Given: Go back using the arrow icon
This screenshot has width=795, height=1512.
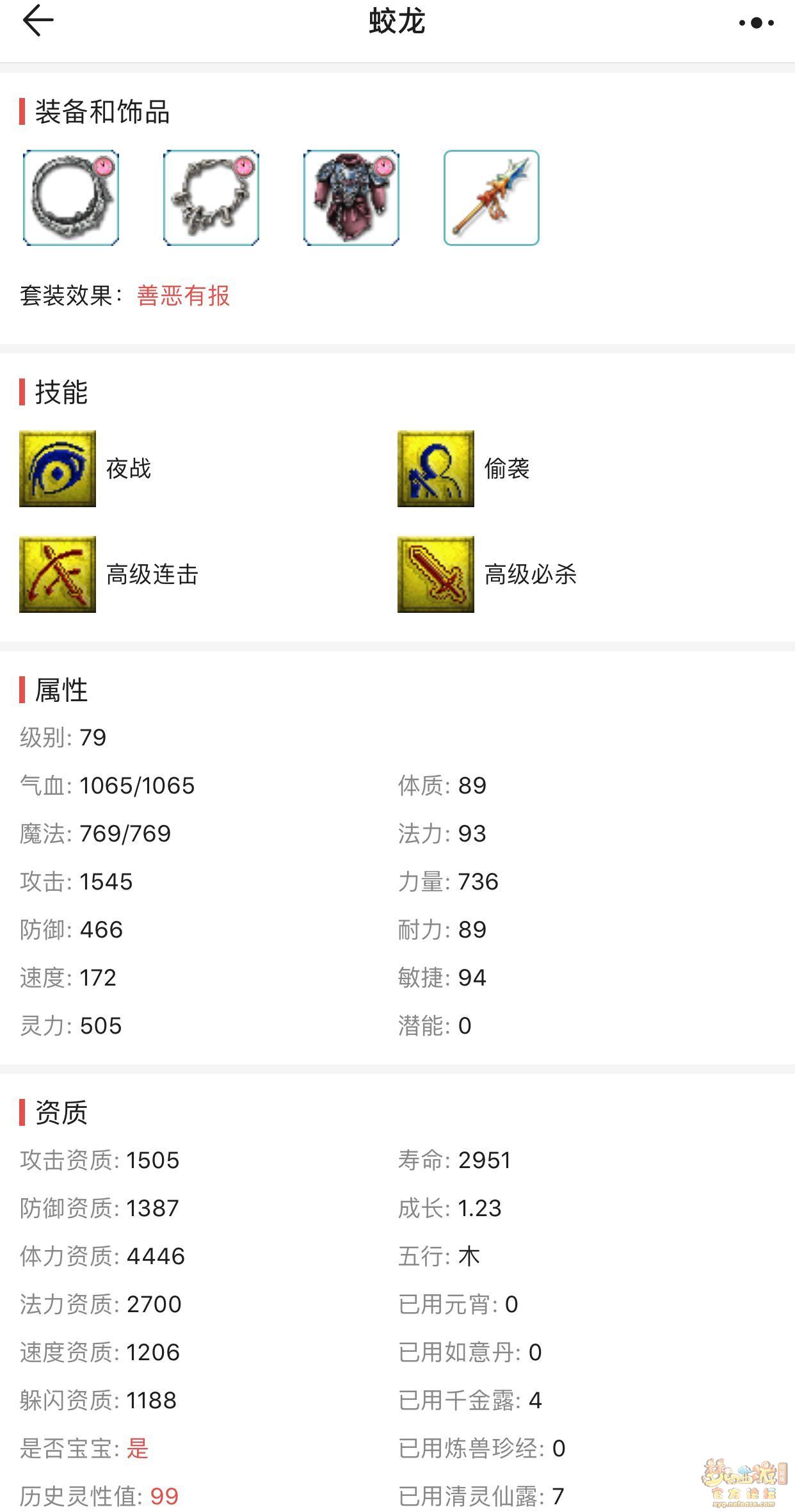Looking at the screenshot, I should [x=38, y=21].
